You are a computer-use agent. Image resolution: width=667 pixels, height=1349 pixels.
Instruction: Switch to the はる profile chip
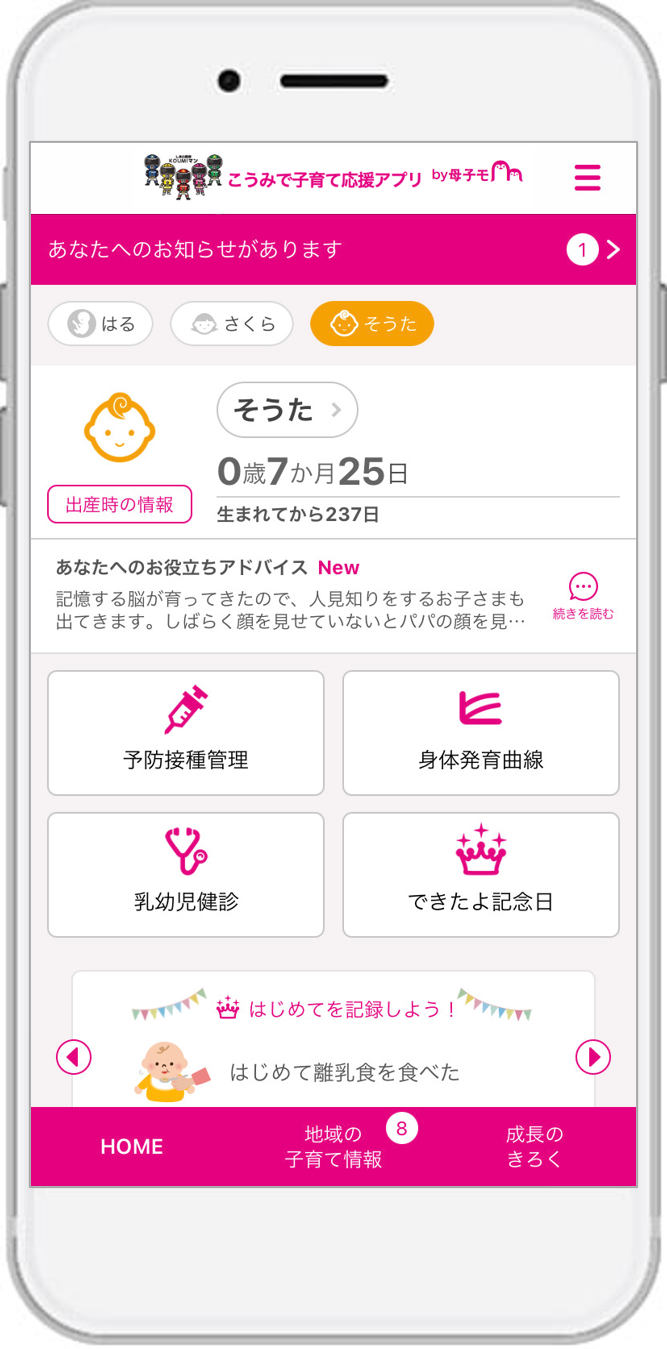[100, 324]
